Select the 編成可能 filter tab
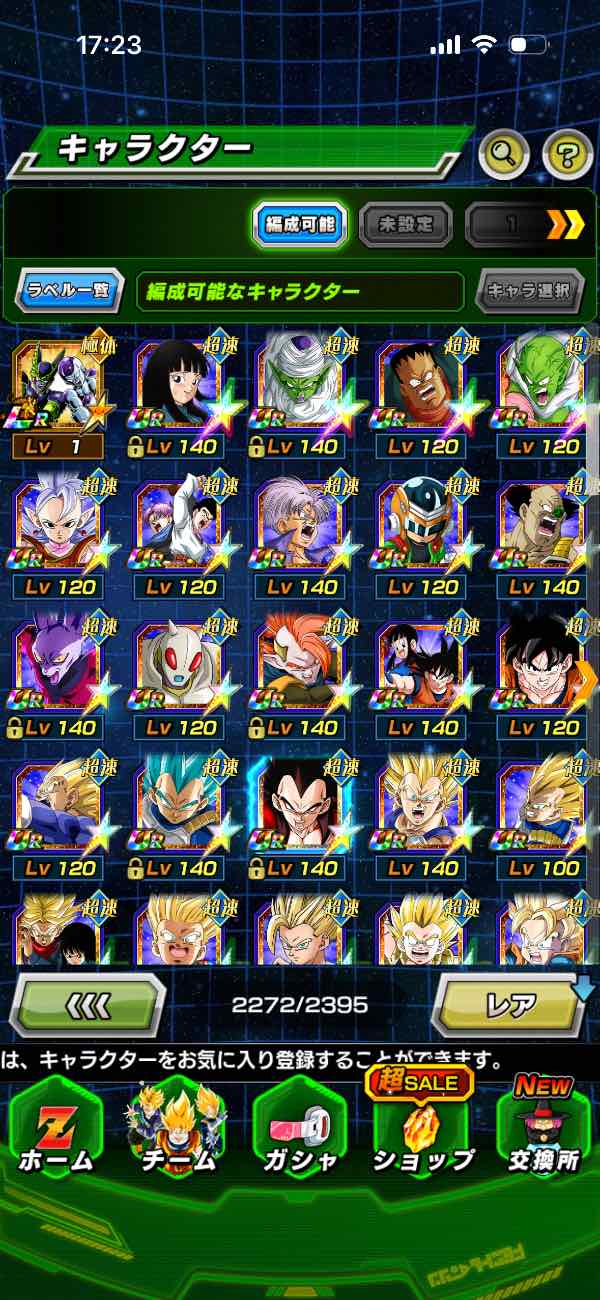The width and height of the screenshot is (600, 1300). pyautogui.click(x=300, y=225)
